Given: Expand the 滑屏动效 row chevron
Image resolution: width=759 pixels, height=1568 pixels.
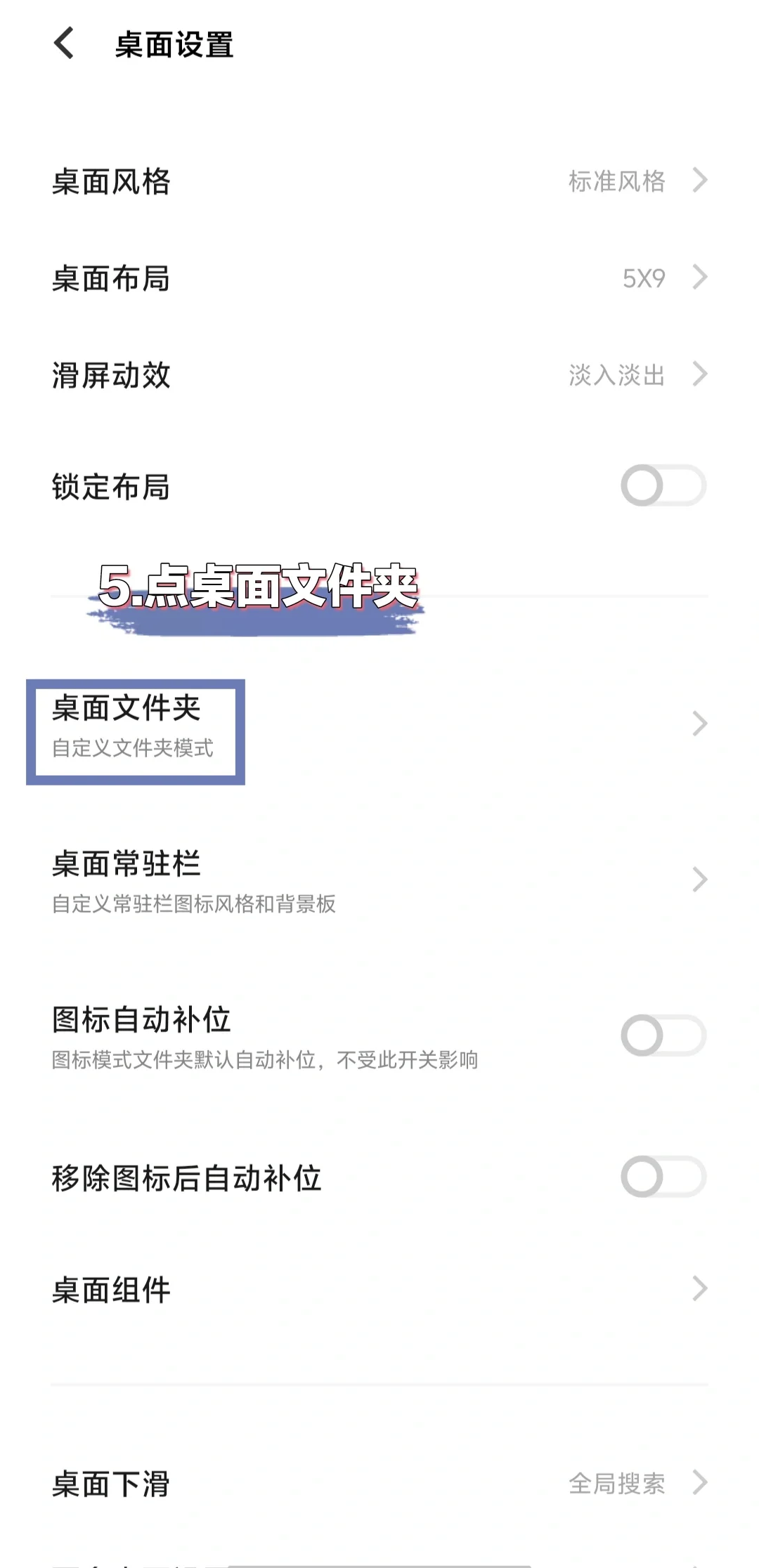Looking at the screenshot, I should click(x=700, y=375).
